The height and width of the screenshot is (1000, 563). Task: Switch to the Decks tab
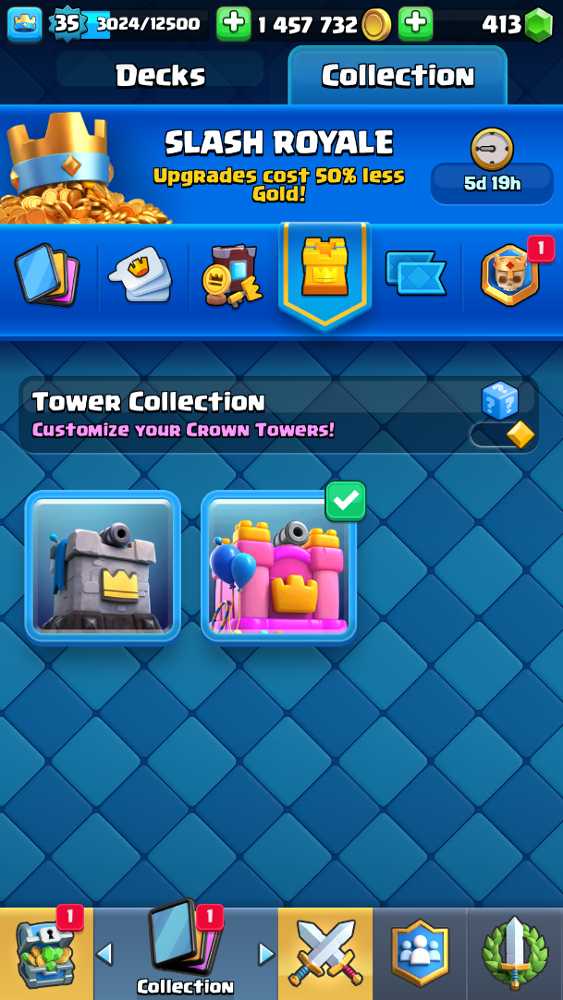[160, 75]
